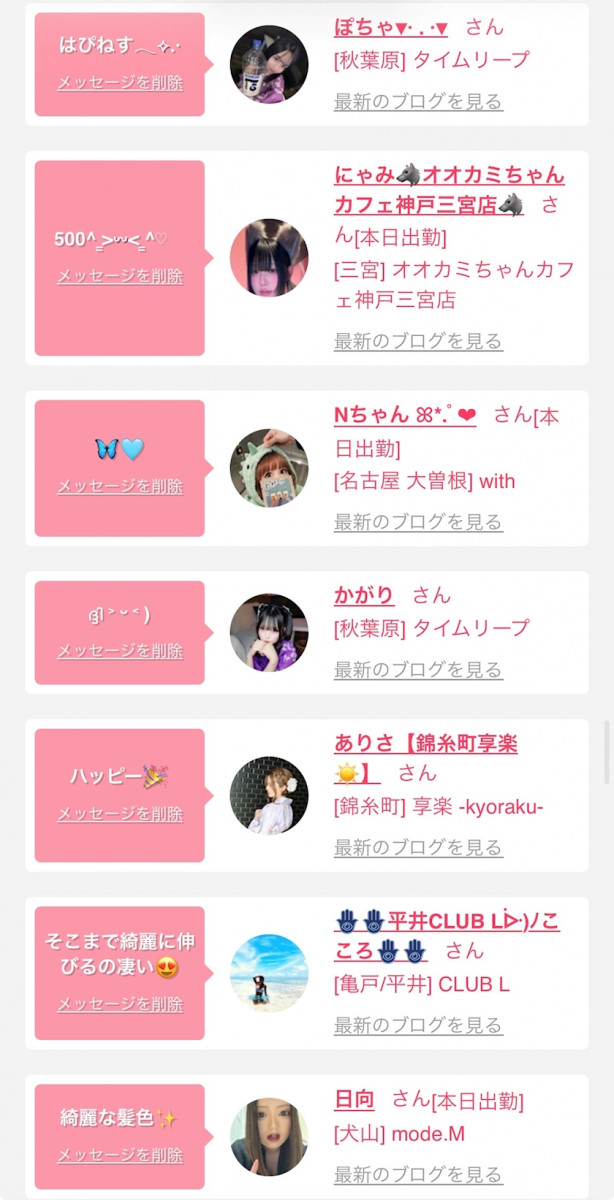Open ありさ【錦糸町享楽】 profile link
614x1200 pixels.
pos(425,744)
